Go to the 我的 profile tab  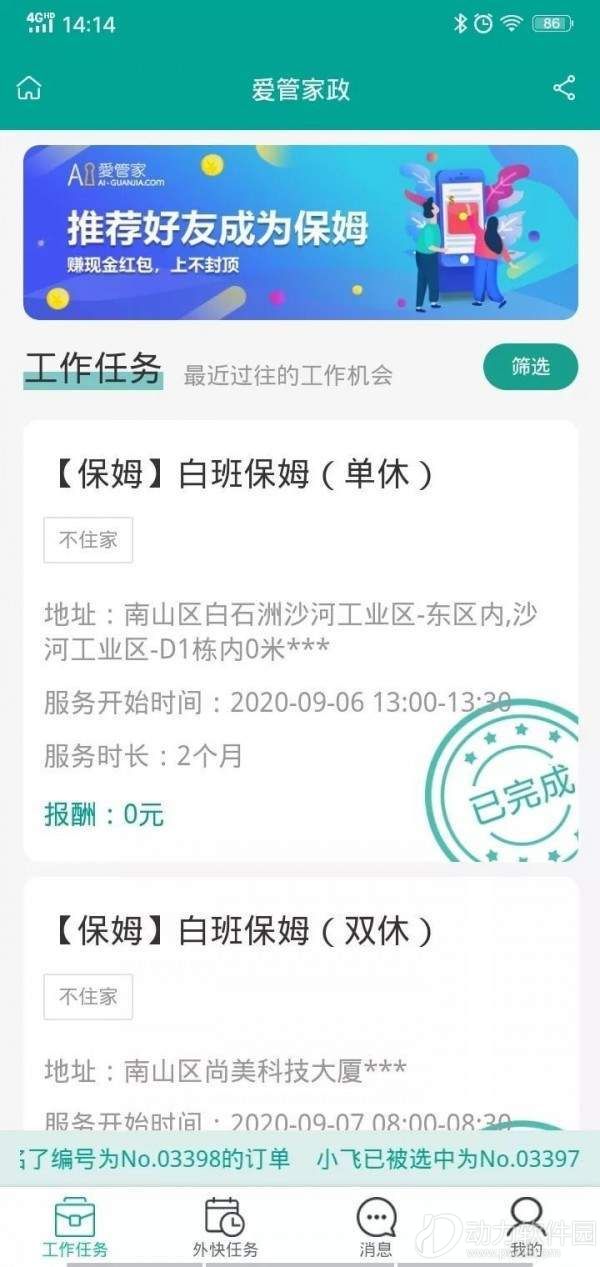526,1227
